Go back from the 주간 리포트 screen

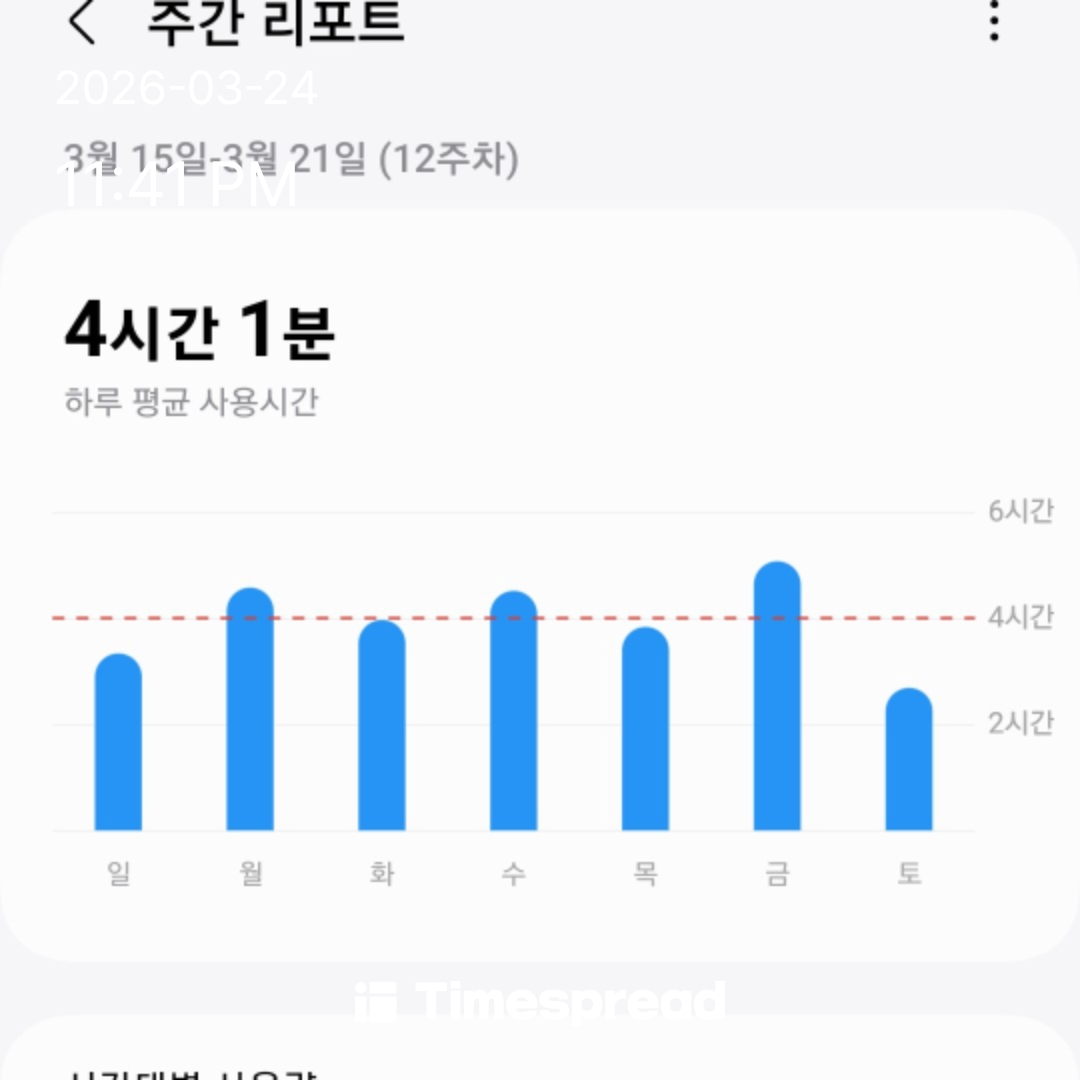[x=82, y=22]
